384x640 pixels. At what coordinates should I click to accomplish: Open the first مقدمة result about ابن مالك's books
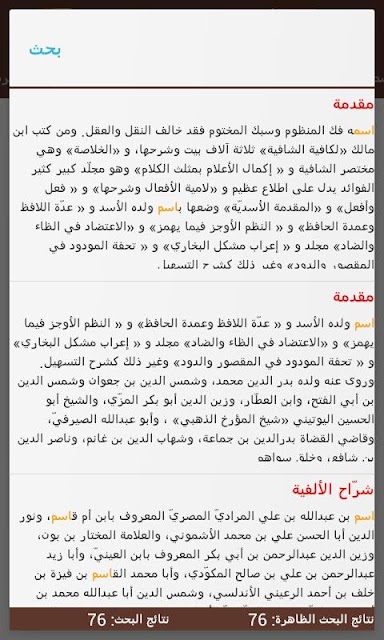pyautogui.click(x=192, y=185)
